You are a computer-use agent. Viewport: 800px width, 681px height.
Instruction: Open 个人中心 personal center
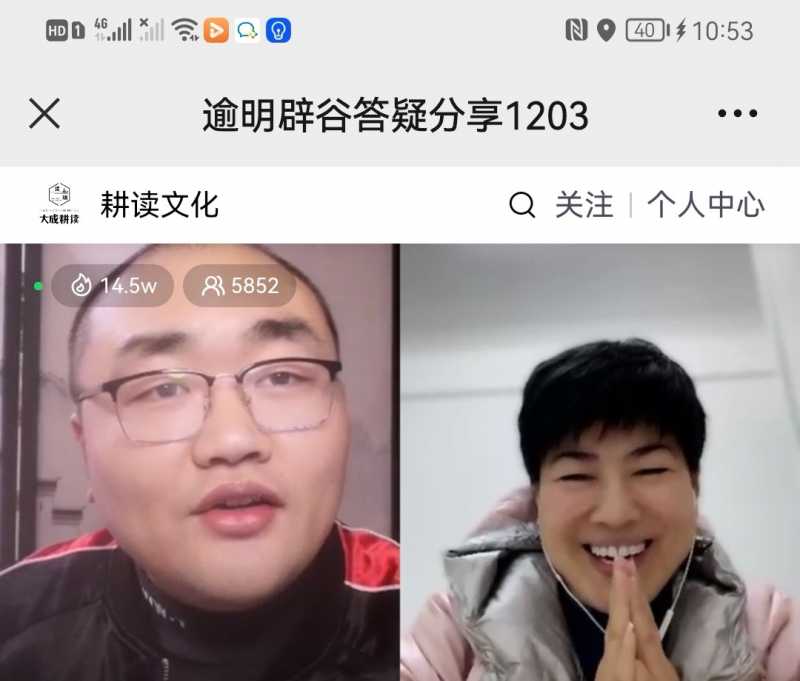click(x=705, y=205)
